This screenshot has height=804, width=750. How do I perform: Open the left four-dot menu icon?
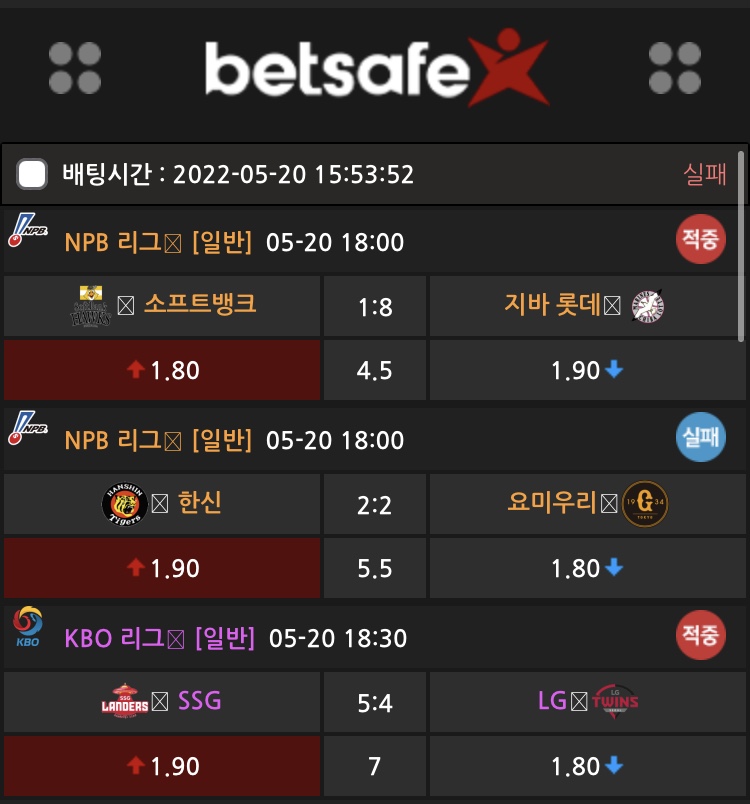click(x=75, y=68)
